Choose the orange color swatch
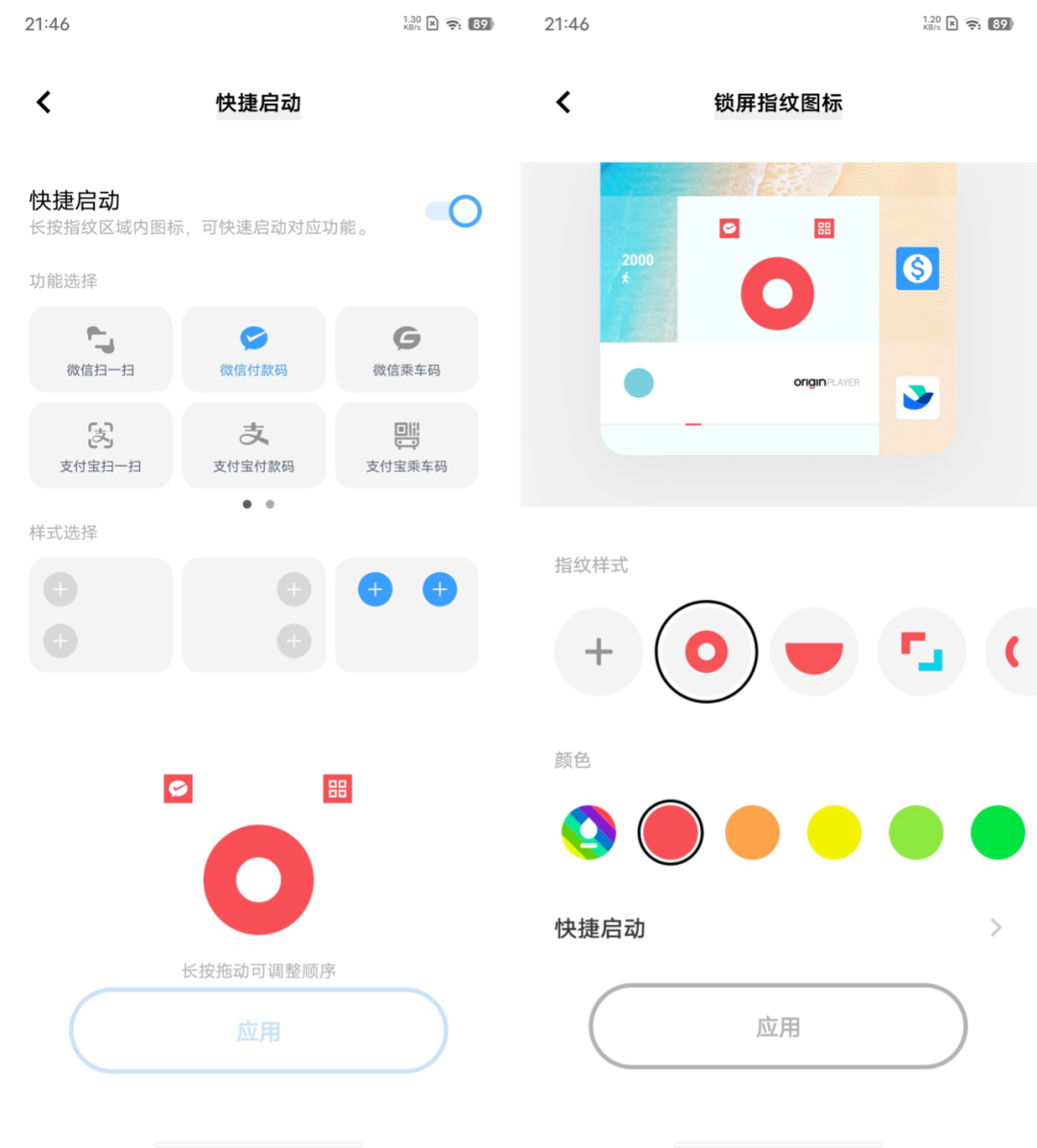The width and height of the screenshot is (1037, 1148). [x=752, y=832]
